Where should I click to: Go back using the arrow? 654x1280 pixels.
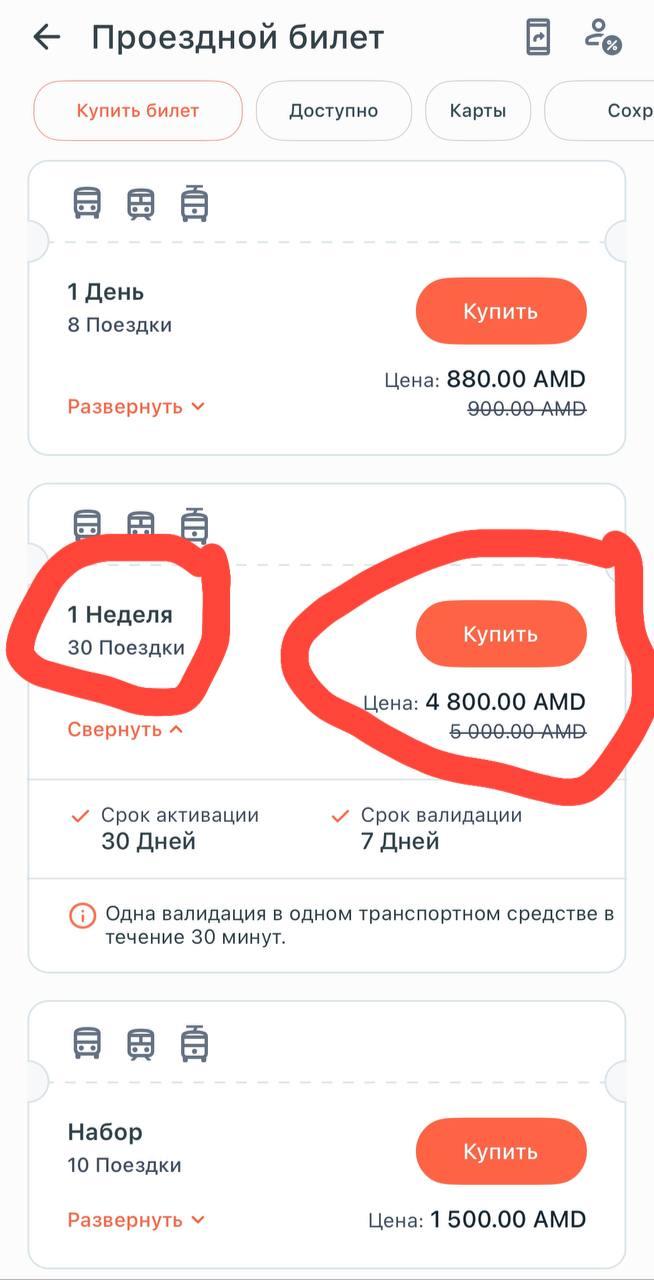46,38
